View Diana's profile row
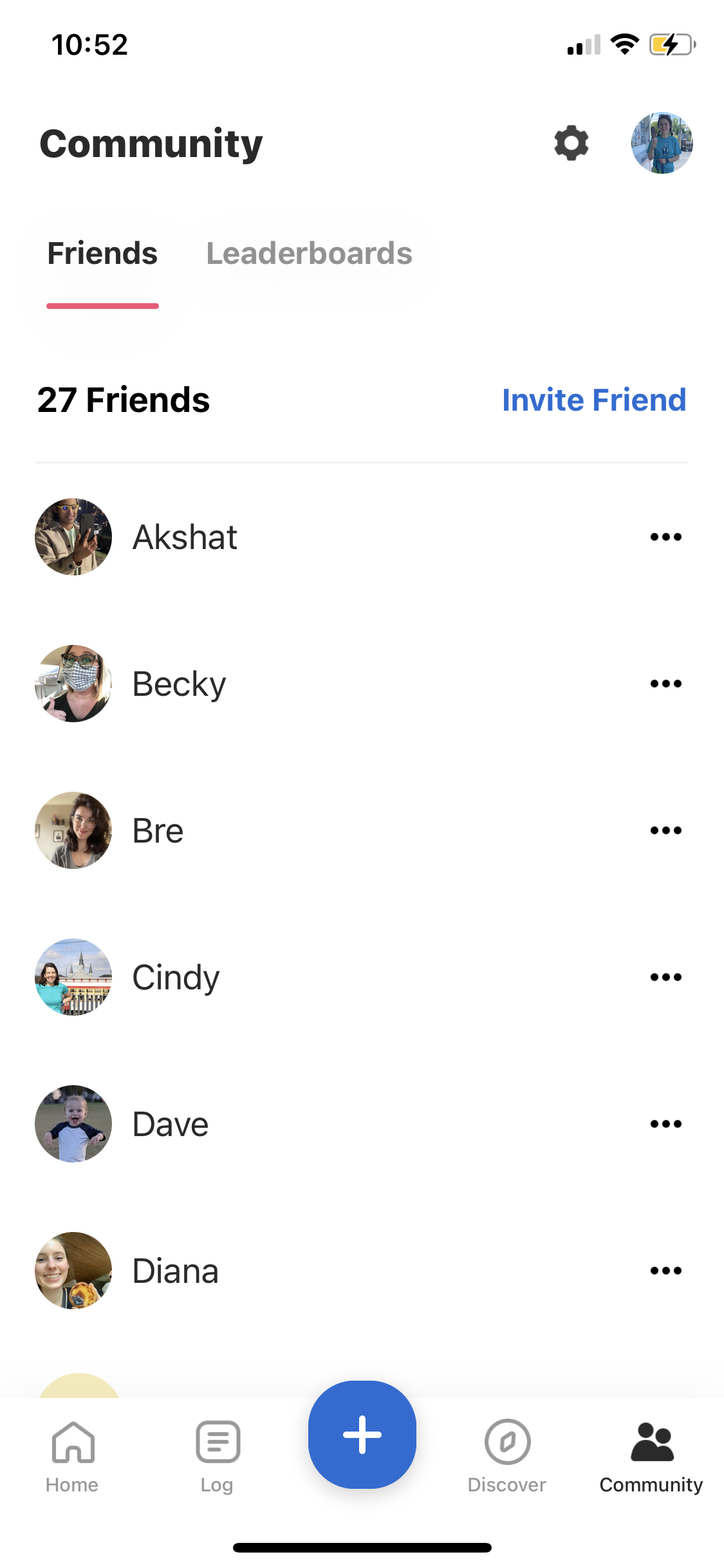724x1568 pixels. 175,1271
